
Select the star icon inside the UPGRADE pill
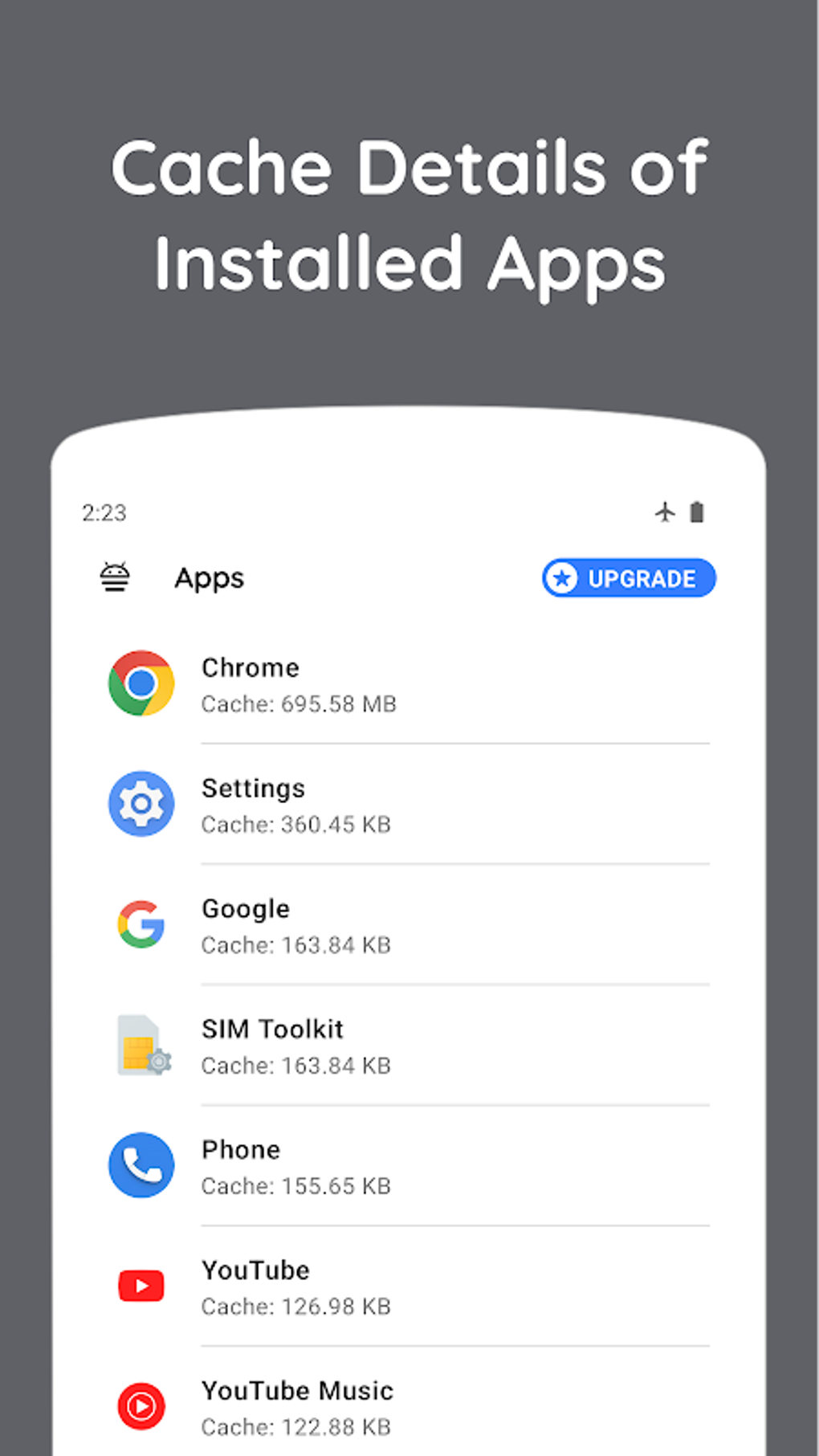[x=562, y=577]
